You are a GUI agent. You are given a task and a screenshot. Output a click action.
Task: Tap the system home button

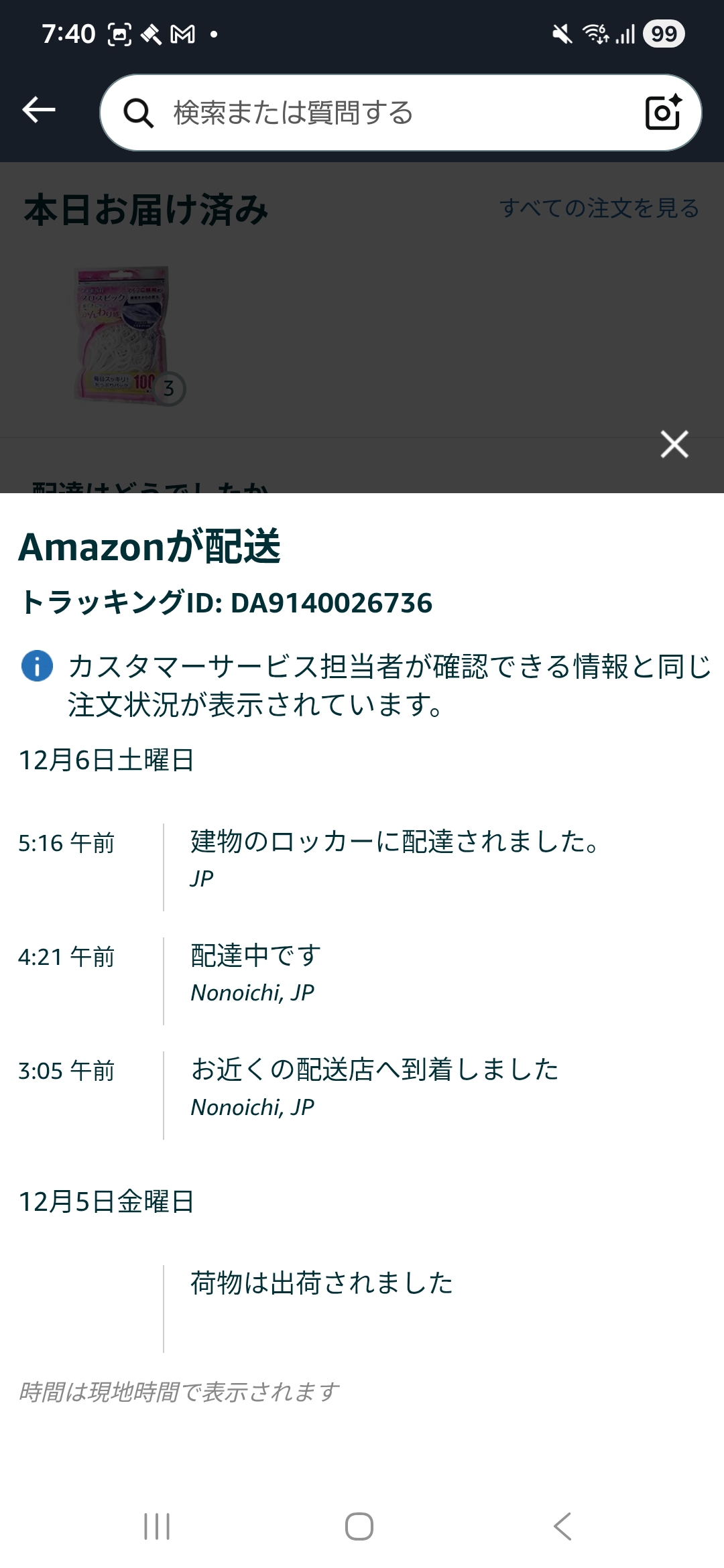(359, 1526)
